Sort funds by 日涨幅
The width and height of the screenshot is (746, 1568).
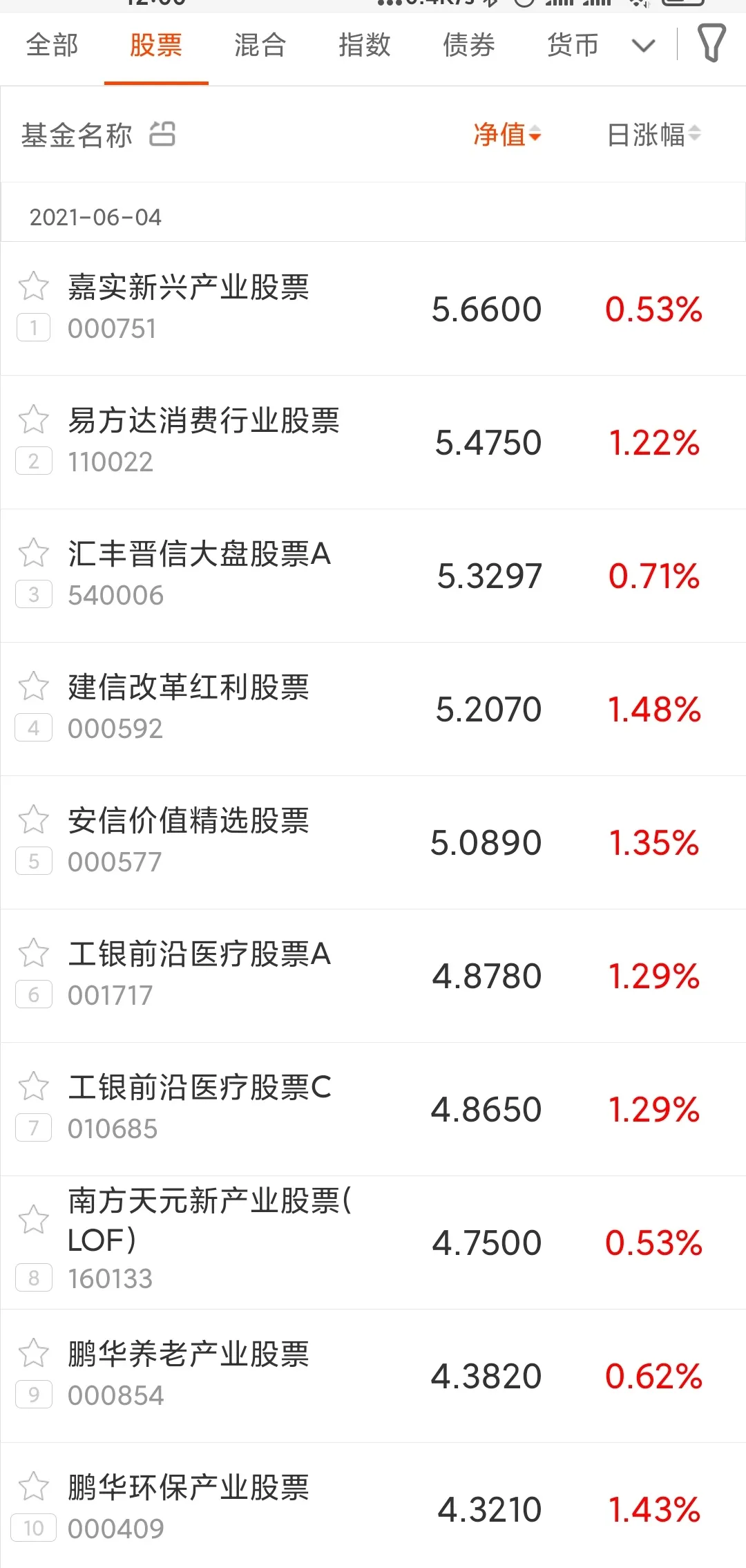click(x=654, y=135)
